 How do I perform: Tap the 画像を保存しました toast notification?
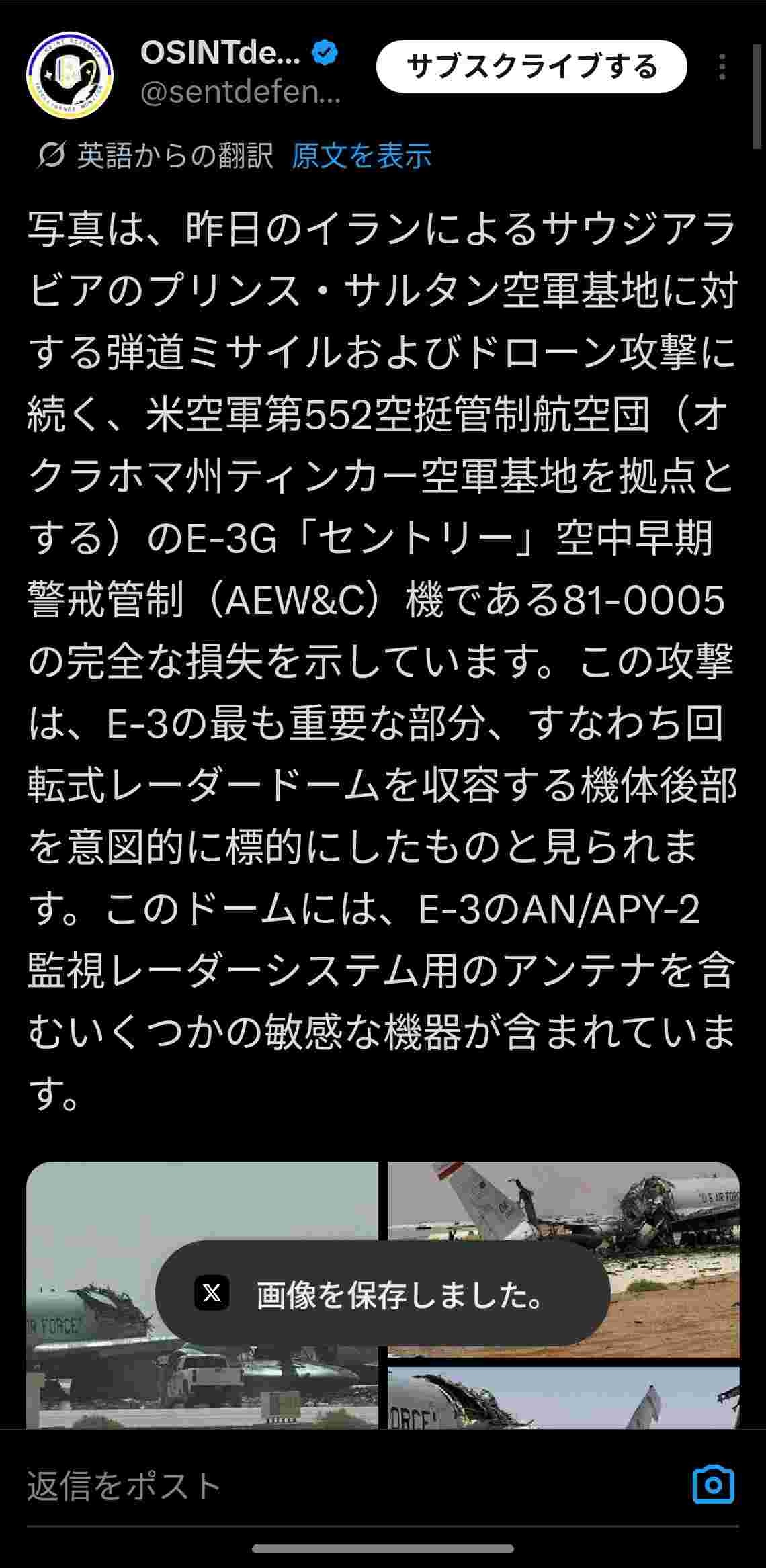[x=382, y=1294]
